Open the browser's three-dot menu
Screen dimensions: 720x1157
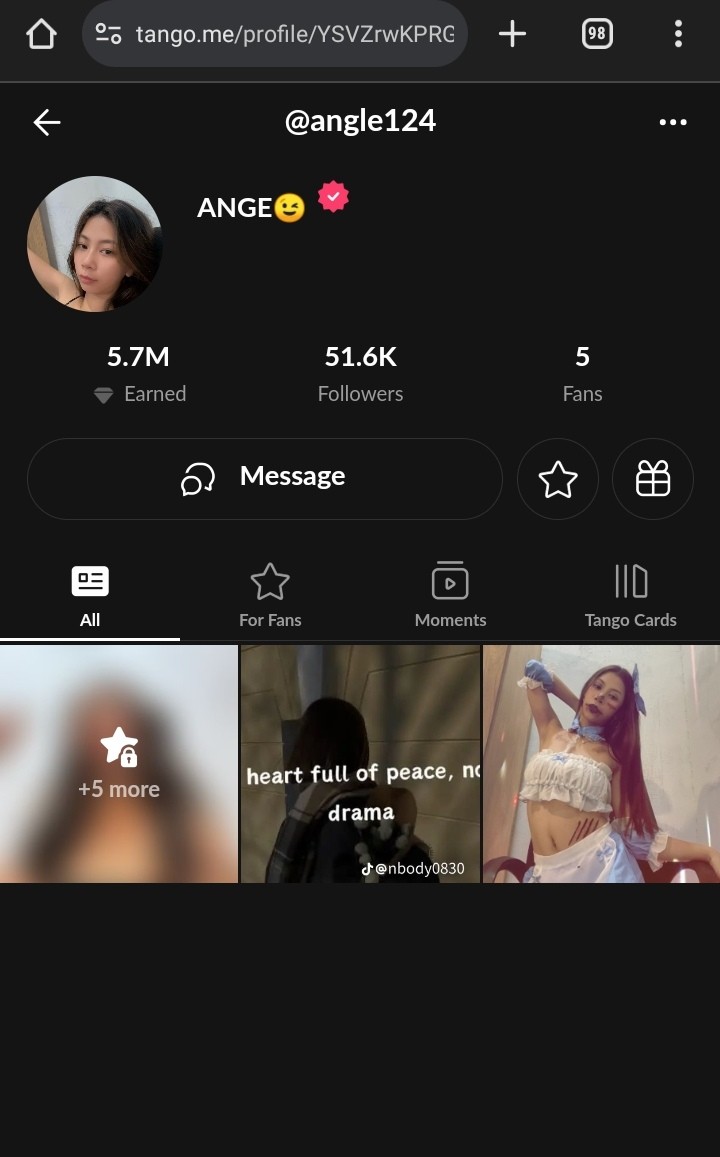tap(678, 35)
